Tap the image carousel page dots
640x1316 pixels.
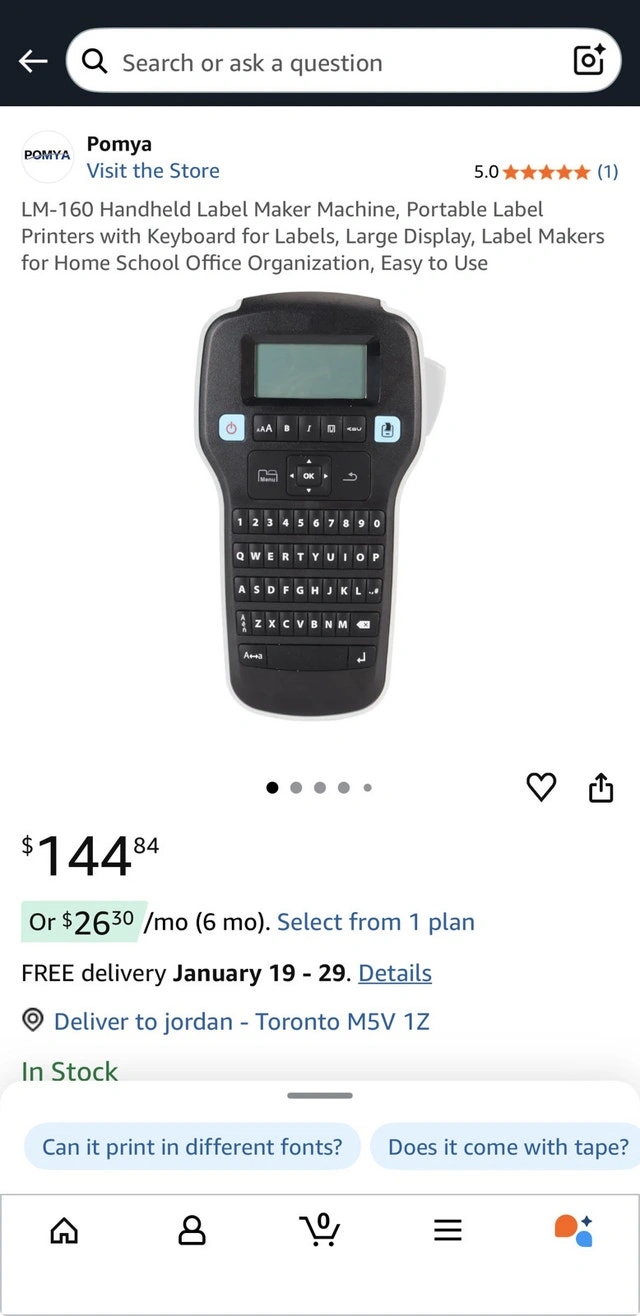coord(320,788)
